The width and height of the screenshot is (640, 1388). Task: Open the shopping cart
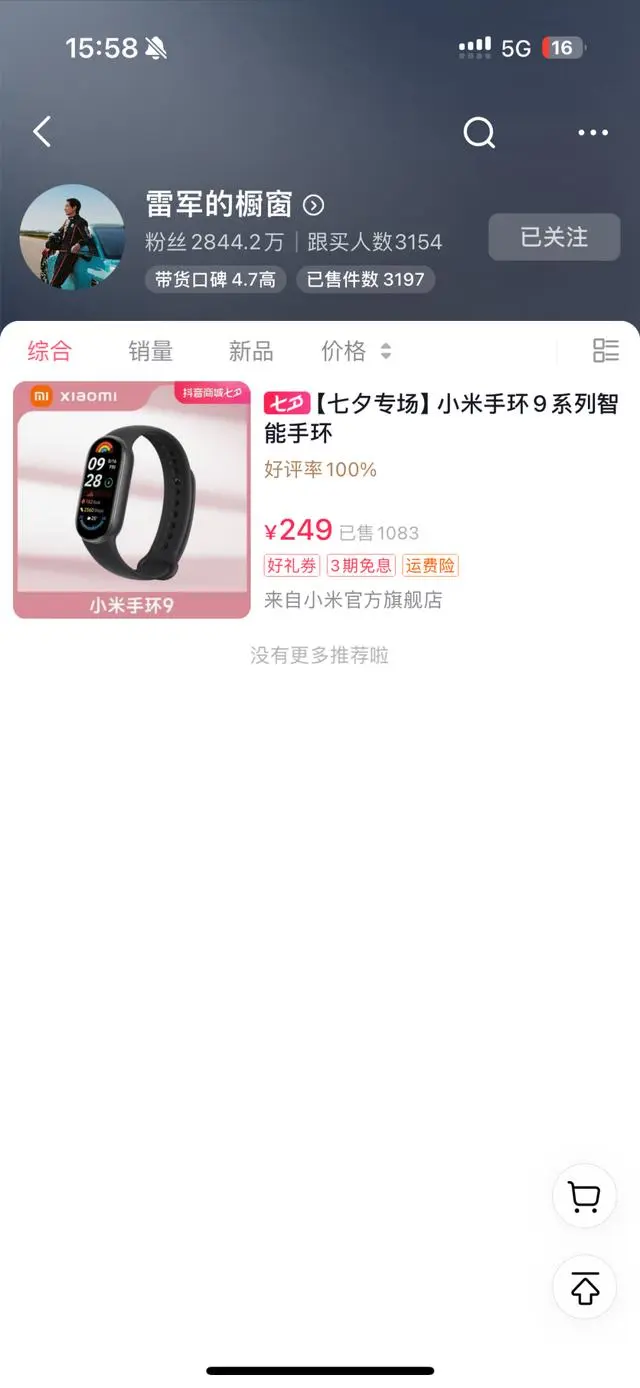[584, 1196]
